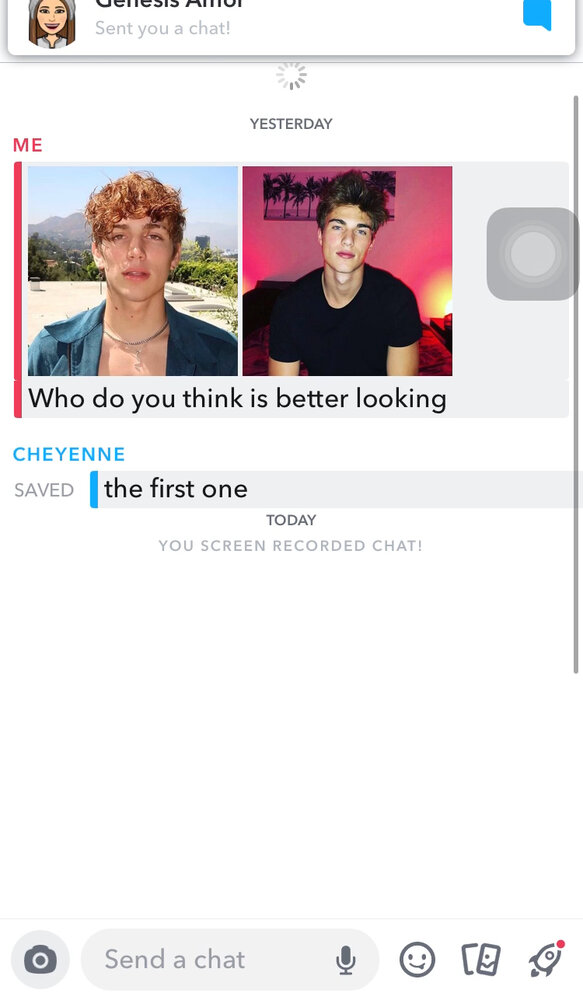Viewport: 583px width, 1000px height.
Task: Open the second photo with pink background
Action: 348,271
